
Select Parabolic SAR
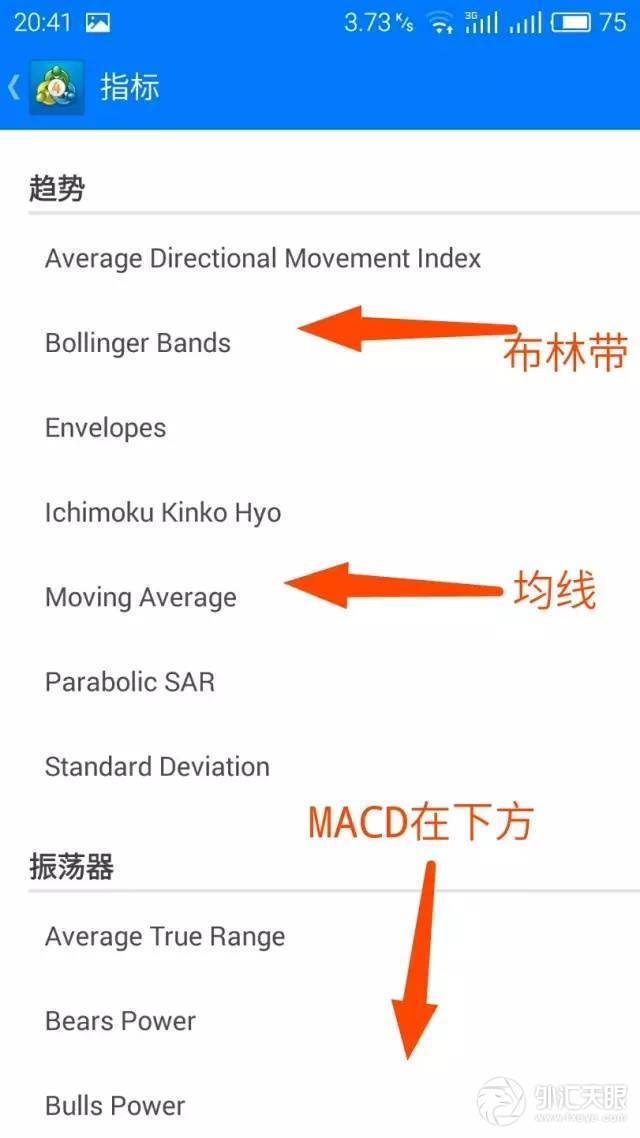pyautogui.click(x=130, y=682)
